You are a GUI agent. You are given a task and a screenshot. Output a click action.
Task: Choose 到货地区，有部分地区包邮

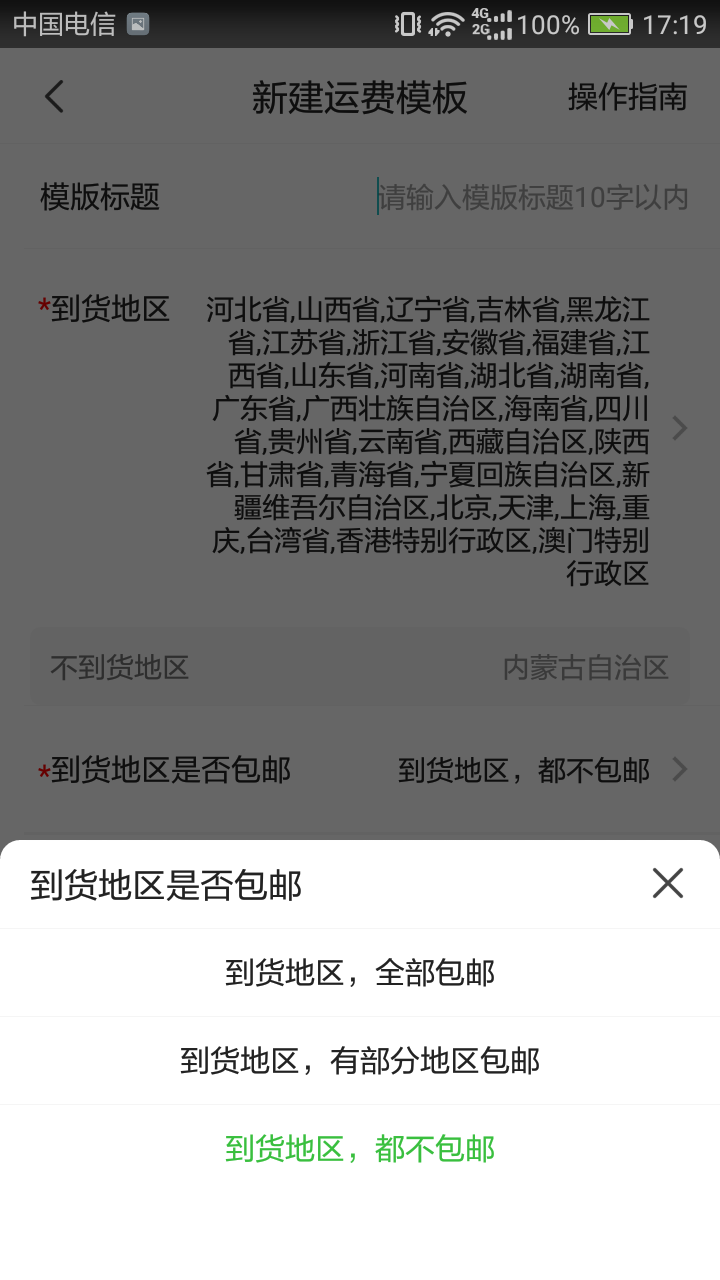tap(360, 1061)
